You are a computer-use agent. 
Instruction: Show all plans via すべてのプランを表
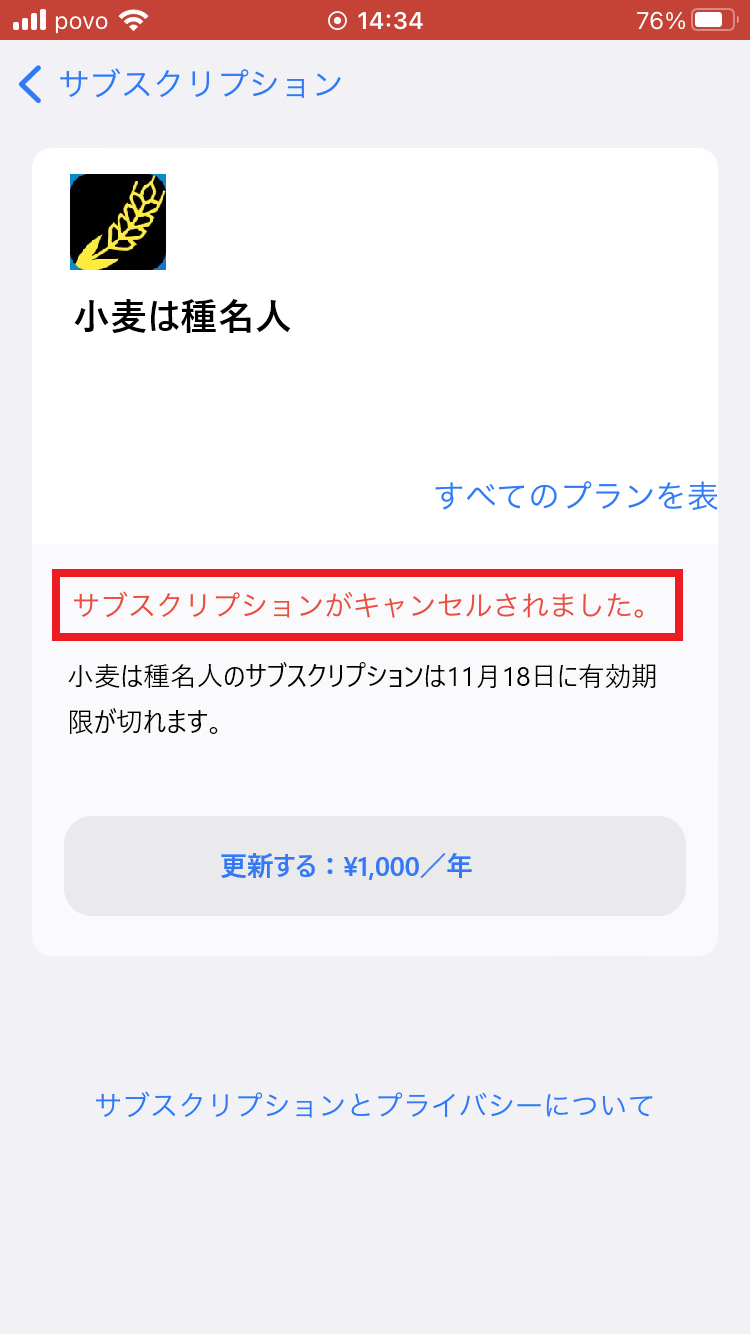click(578, 497)
